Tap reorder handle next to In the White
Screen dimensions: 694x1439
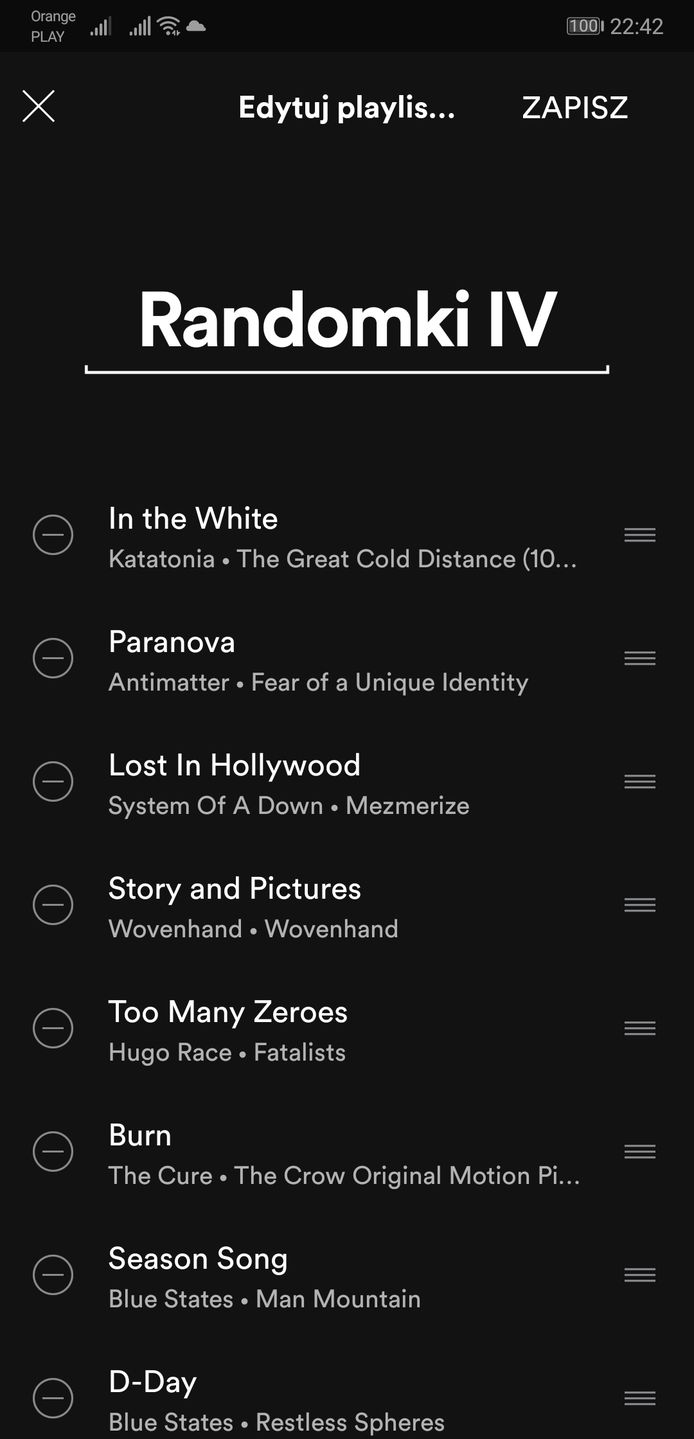click(x=640, y=535)
